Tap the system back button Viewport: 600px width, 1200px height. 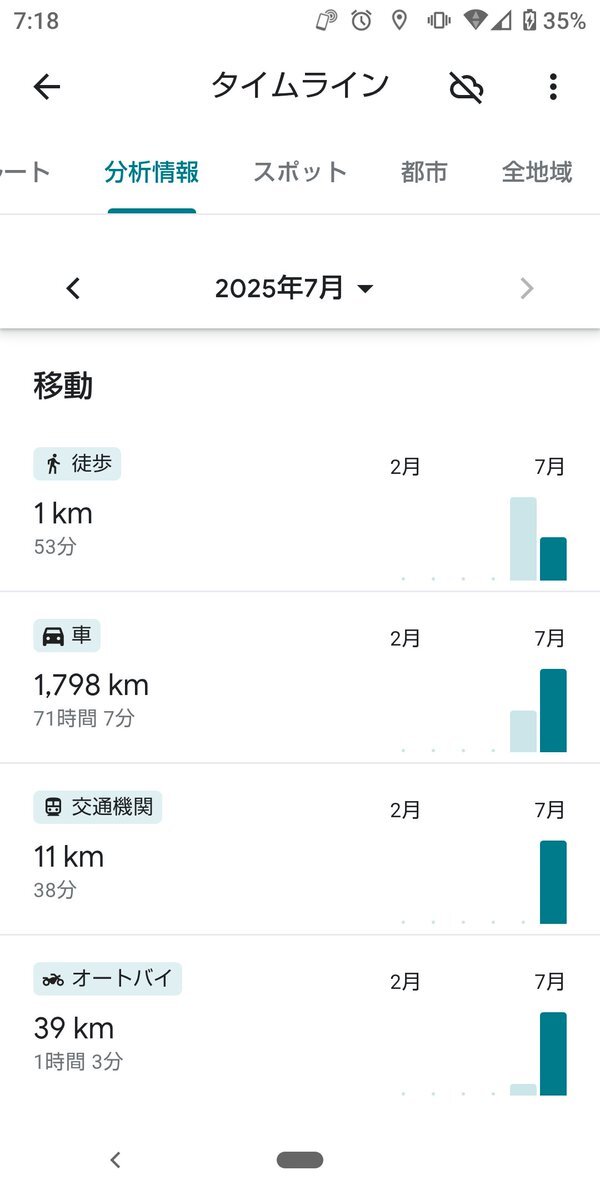point(115,1160)
